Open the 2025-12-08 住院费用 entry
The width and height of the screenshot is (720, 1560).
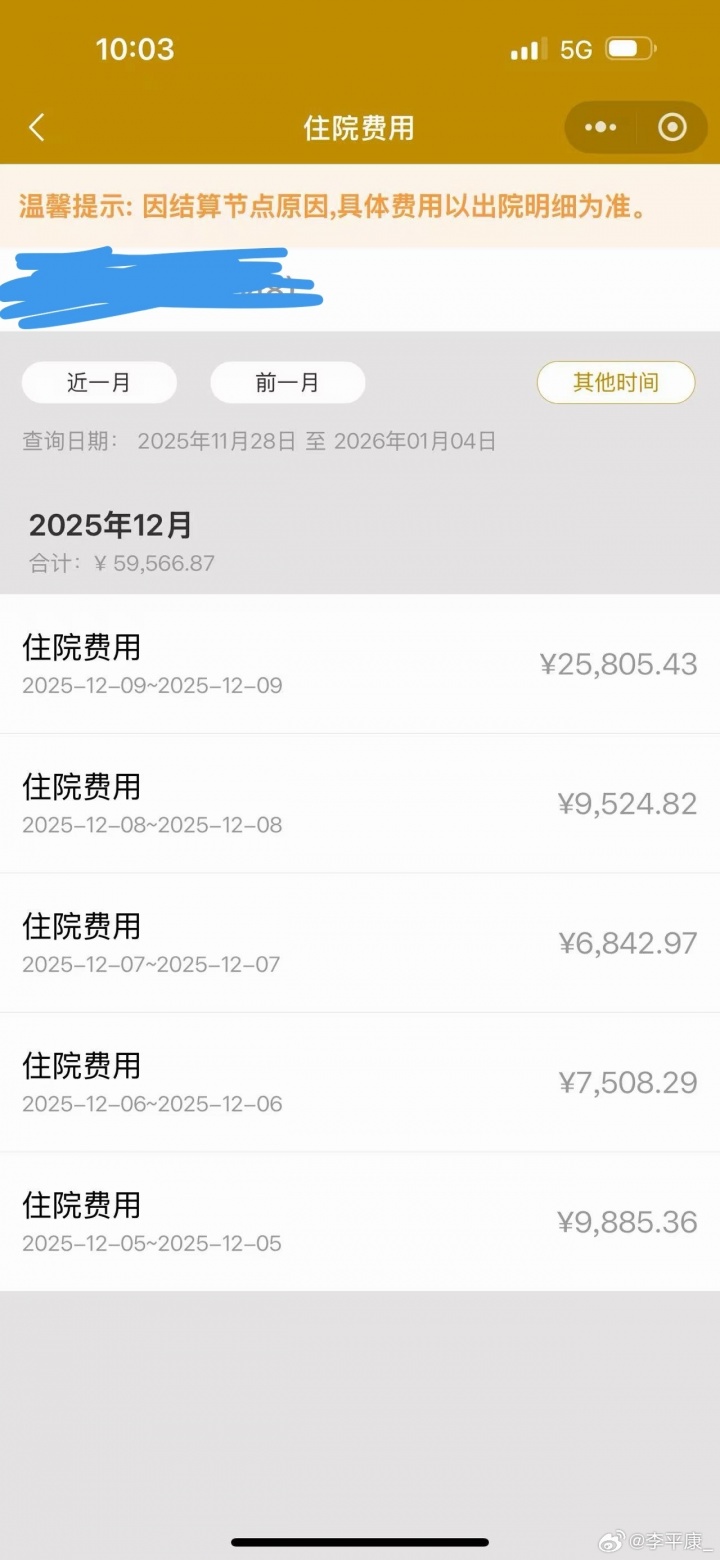point(360,803)
